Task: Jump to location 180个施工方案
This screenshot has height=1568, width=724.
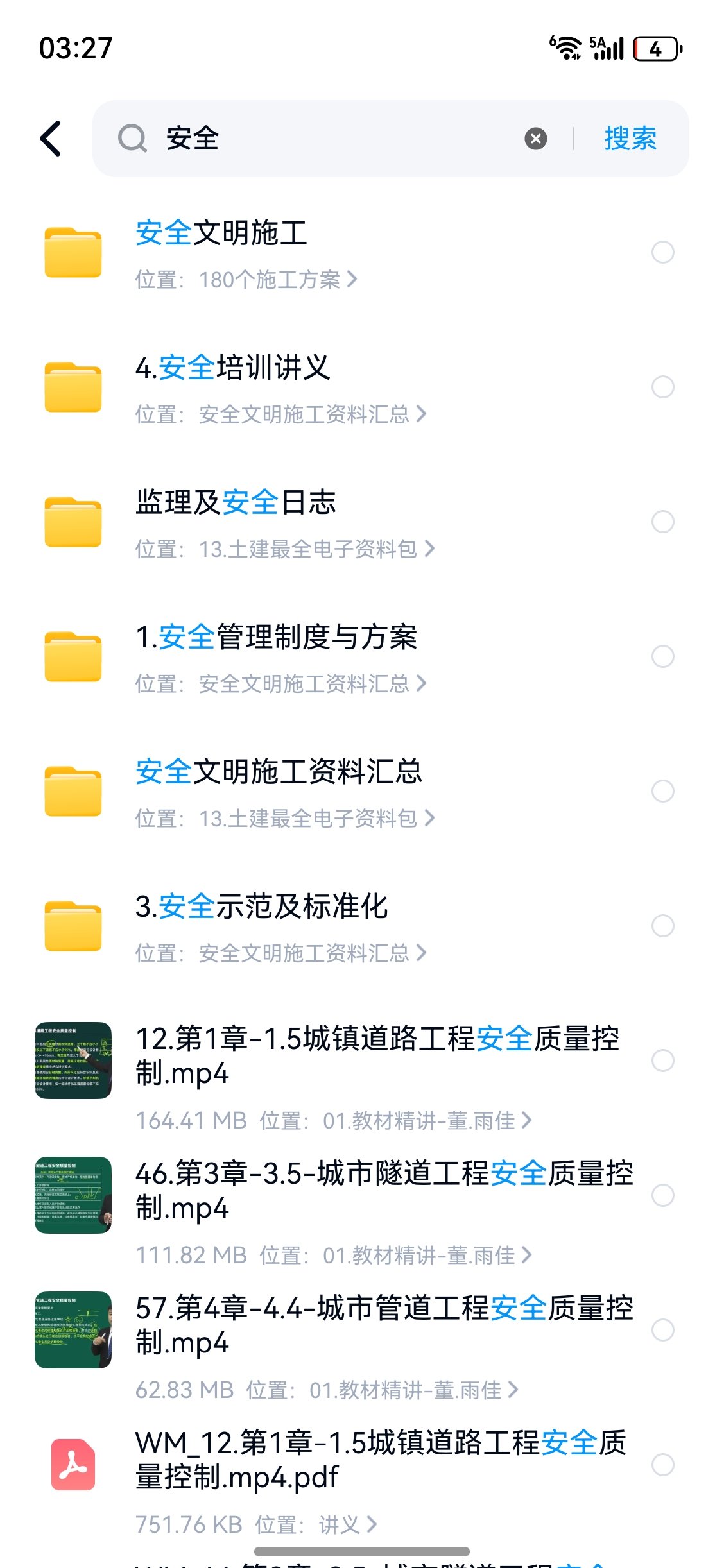Action: (x=277, y=280)
